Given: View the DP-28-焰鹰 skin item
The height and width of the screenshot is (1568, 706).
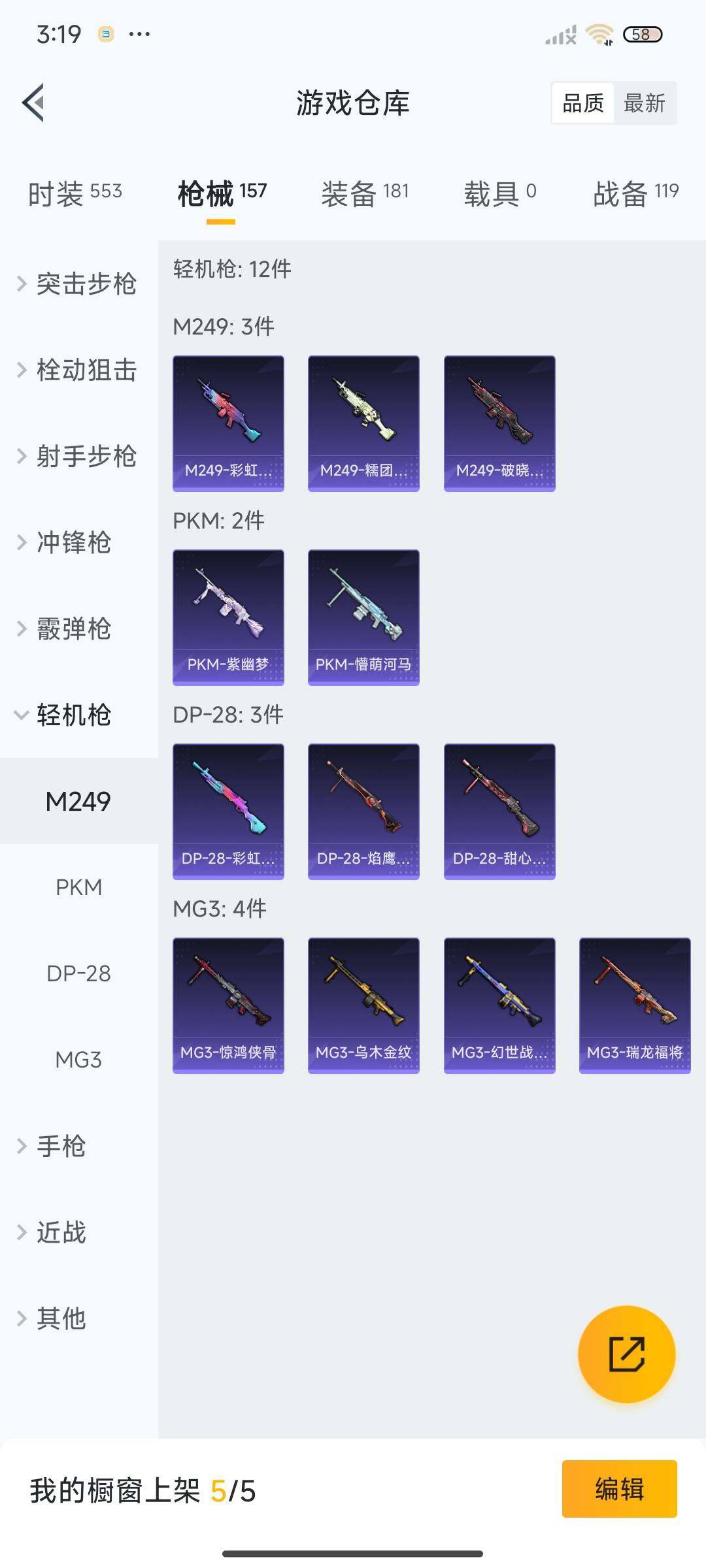Looking at the screenshot, I should click(x=363, y=811).
